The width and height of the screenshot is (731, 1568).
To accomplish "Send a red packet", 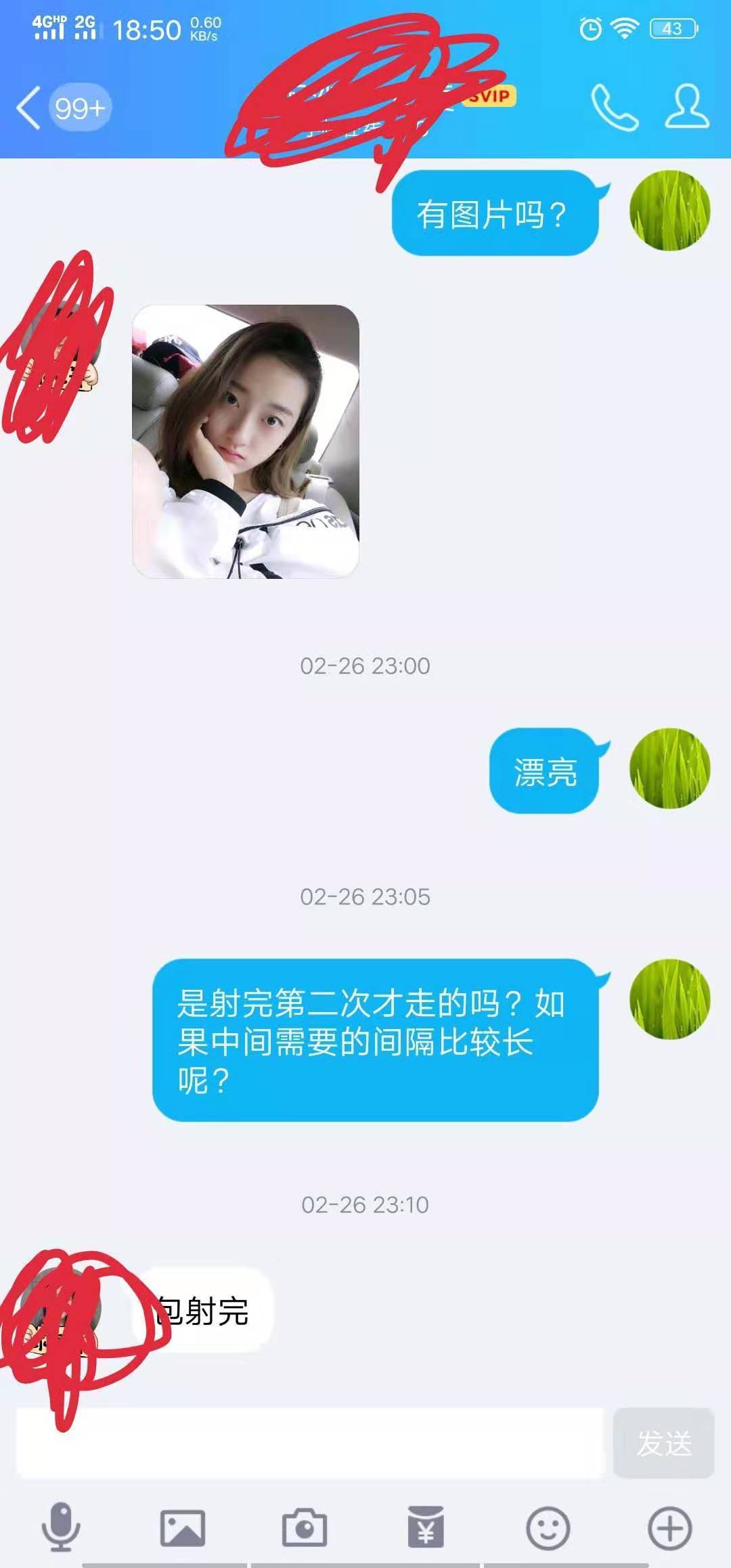I will point(426,1527).
